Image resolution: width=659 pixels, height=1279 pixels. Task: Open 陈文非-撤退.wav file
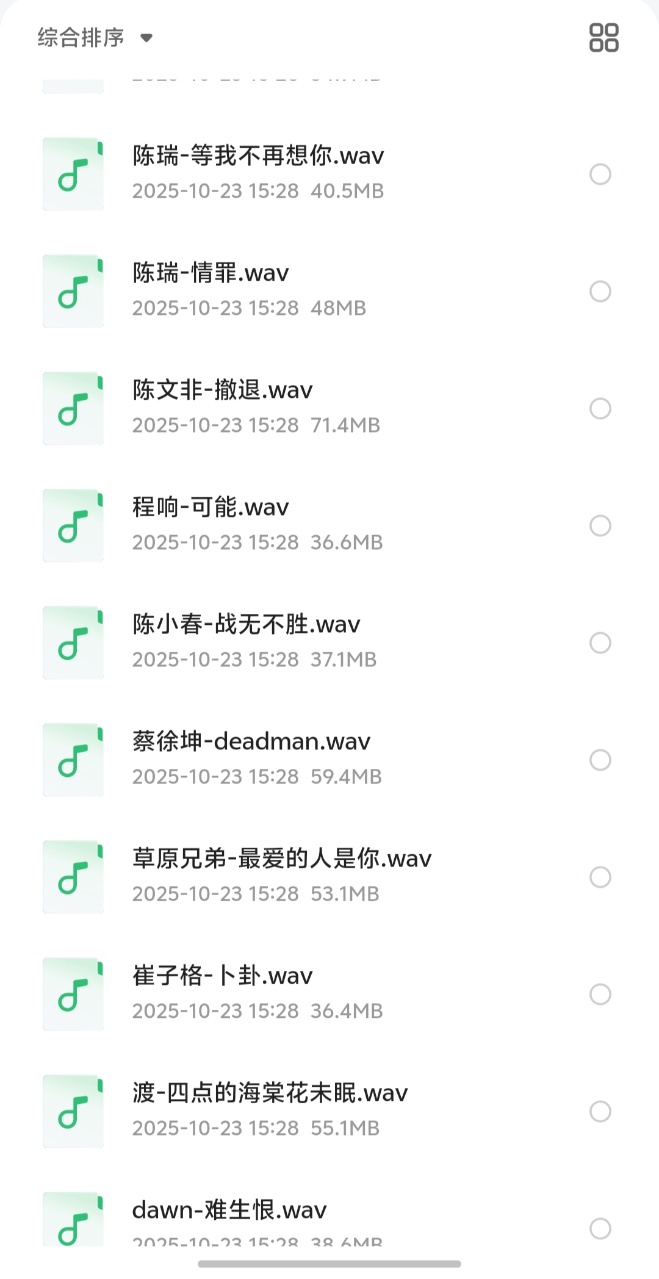pyautogui.click(x=222, y=390)
